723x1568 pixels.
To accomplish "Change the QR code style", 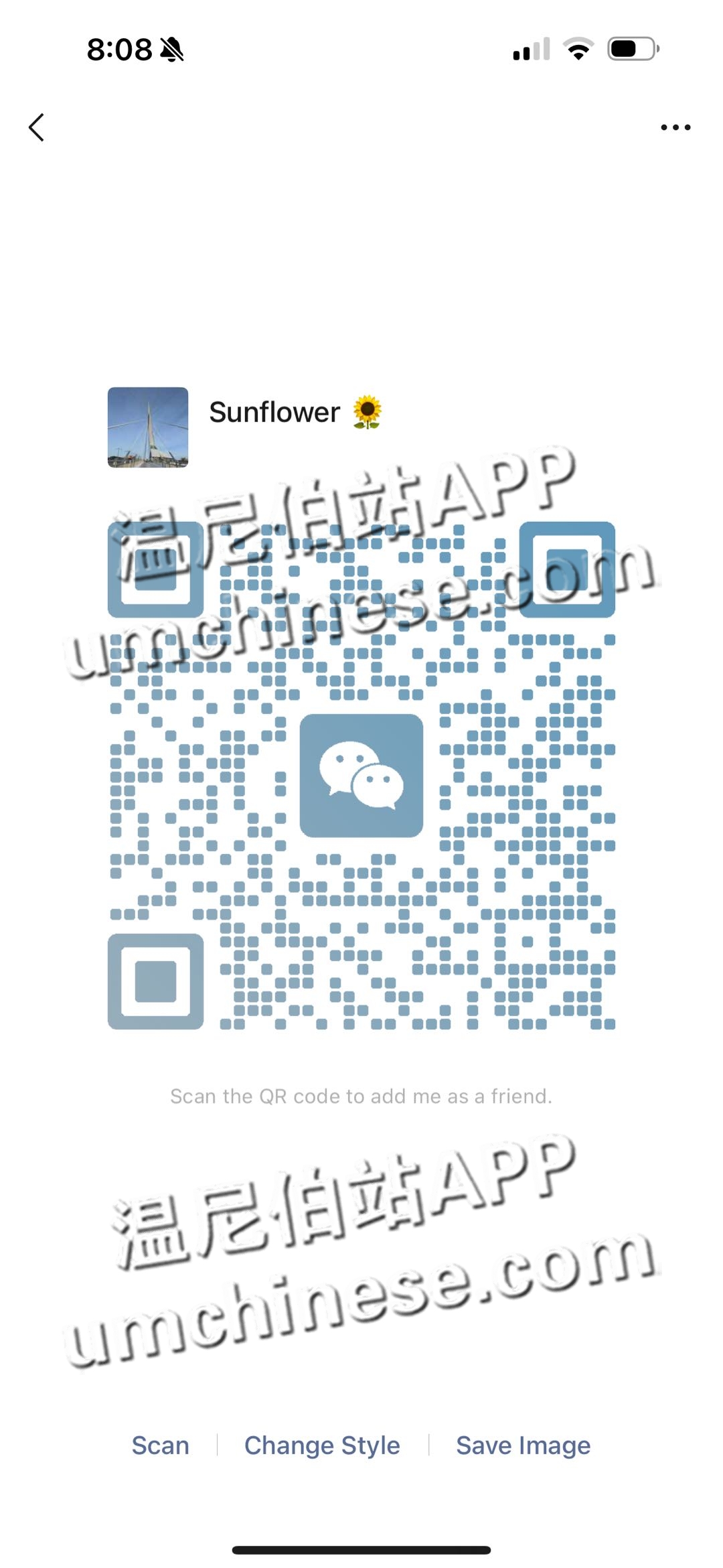I will point(322,1445).
